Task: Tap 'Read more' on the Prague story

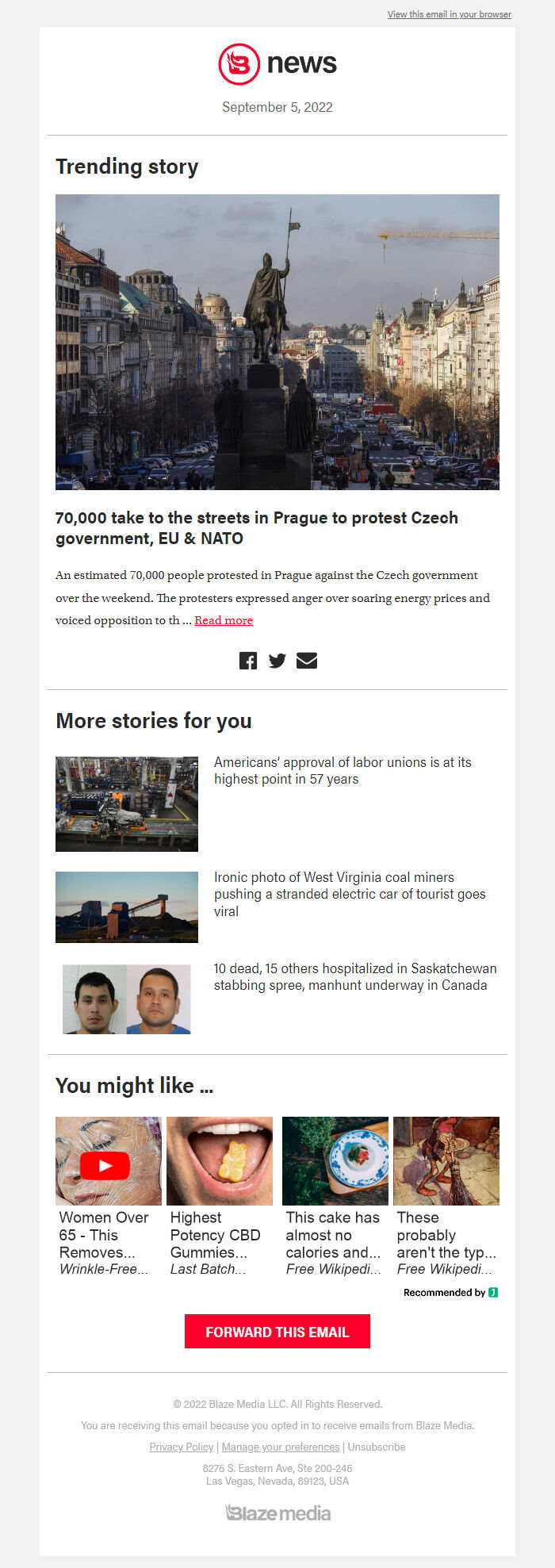Action: [x=224, y=620]
